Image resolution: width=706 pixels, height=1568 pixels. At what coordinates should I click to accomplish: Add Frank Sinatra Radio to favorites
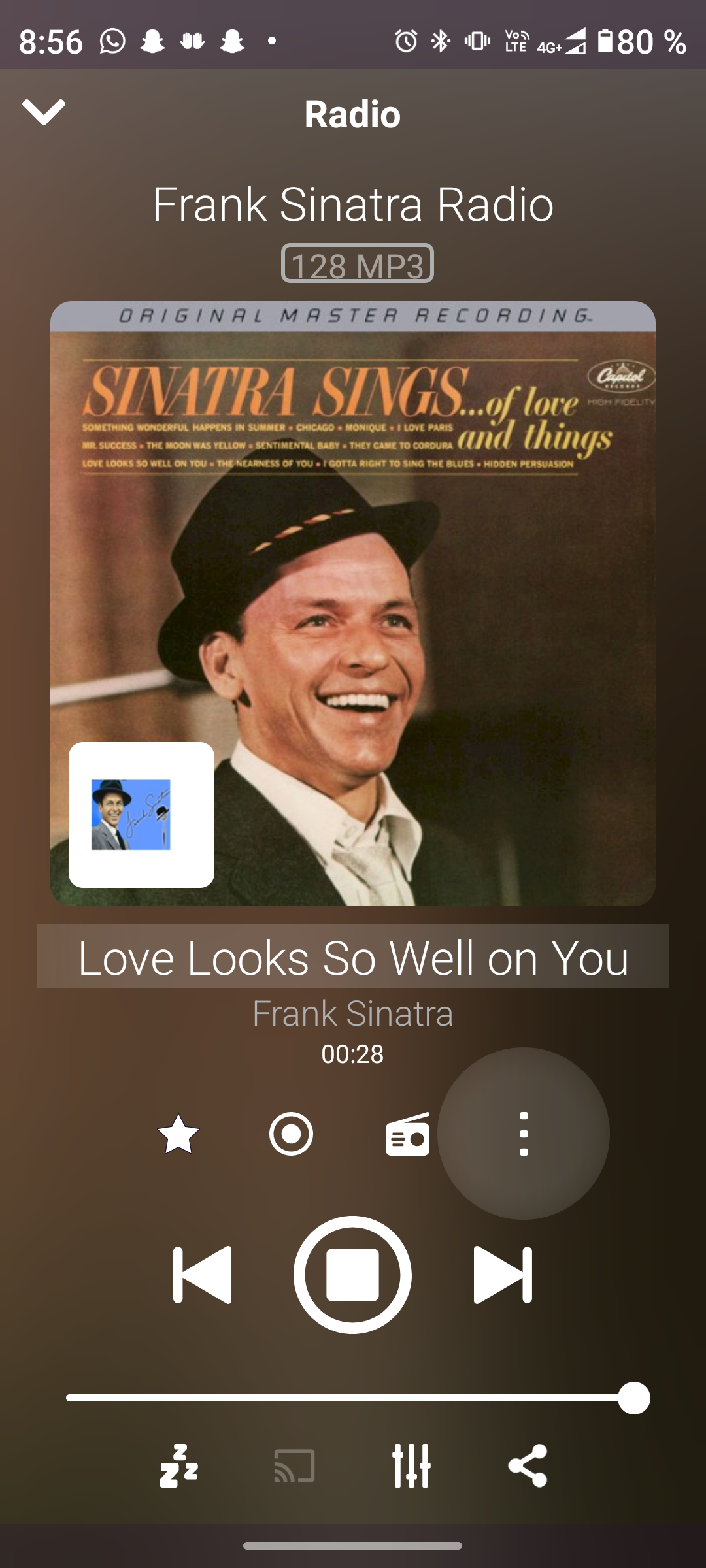178,1134
